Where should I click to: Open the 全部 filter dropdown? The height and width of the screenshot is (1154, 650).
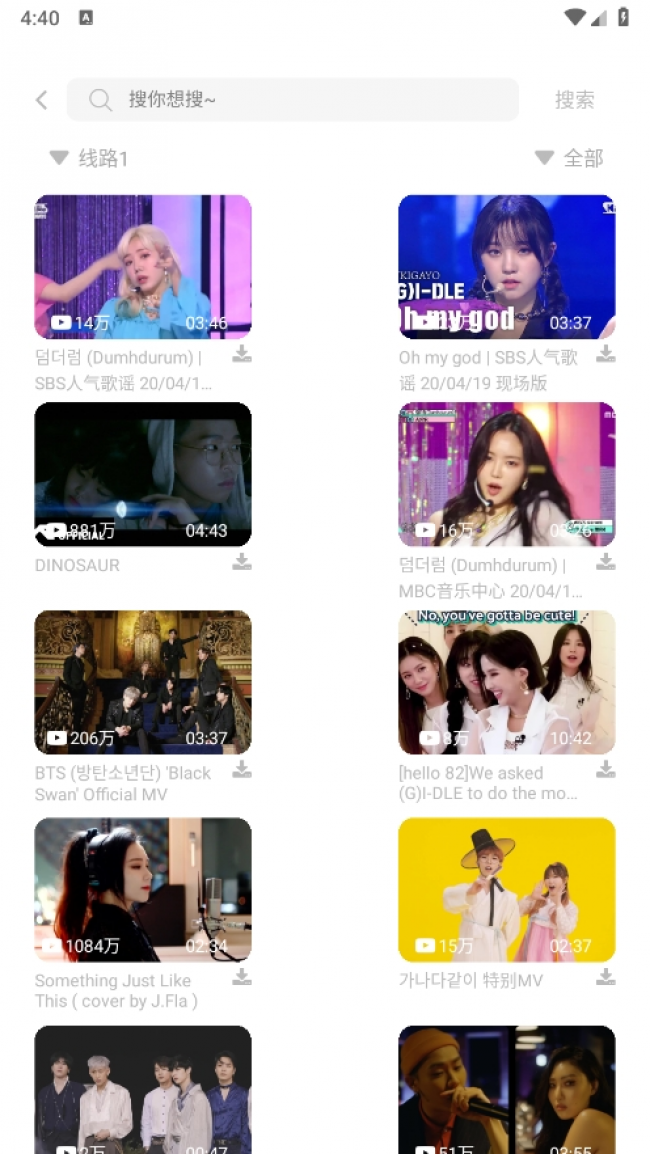[x=568, y=157]
